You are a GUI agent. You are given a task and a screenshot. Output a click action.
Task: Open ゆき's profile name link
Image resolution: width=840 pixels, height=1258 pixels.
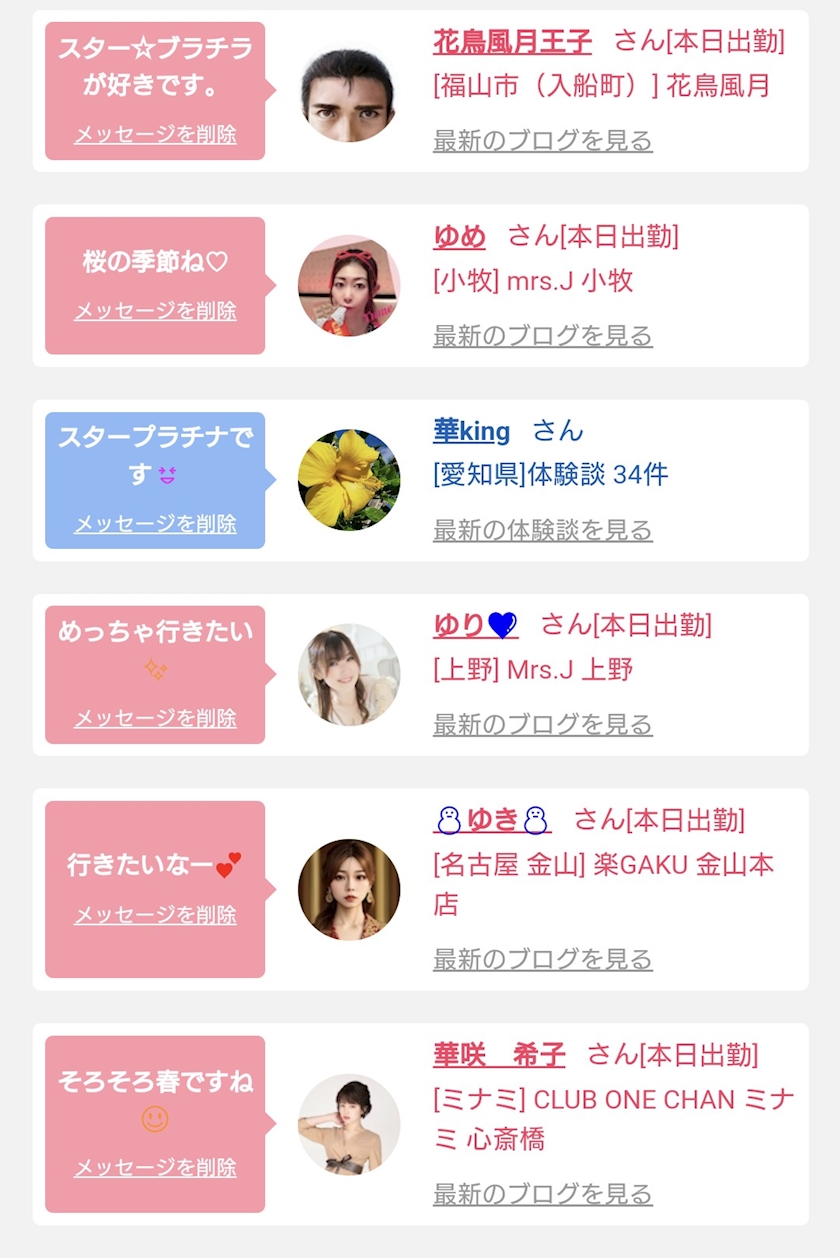[492, 820]
